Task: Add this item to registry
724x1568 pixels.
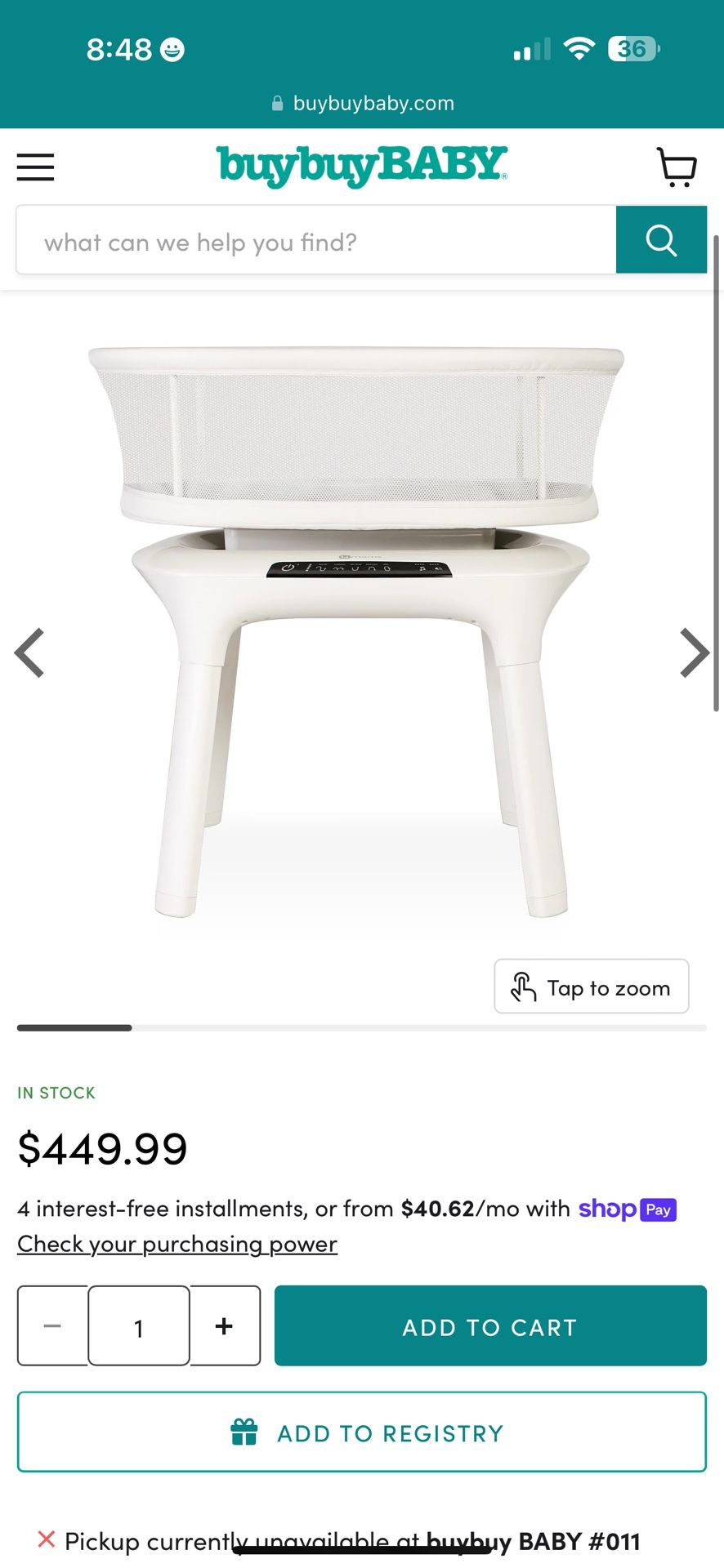Action: coord(362,1432)
